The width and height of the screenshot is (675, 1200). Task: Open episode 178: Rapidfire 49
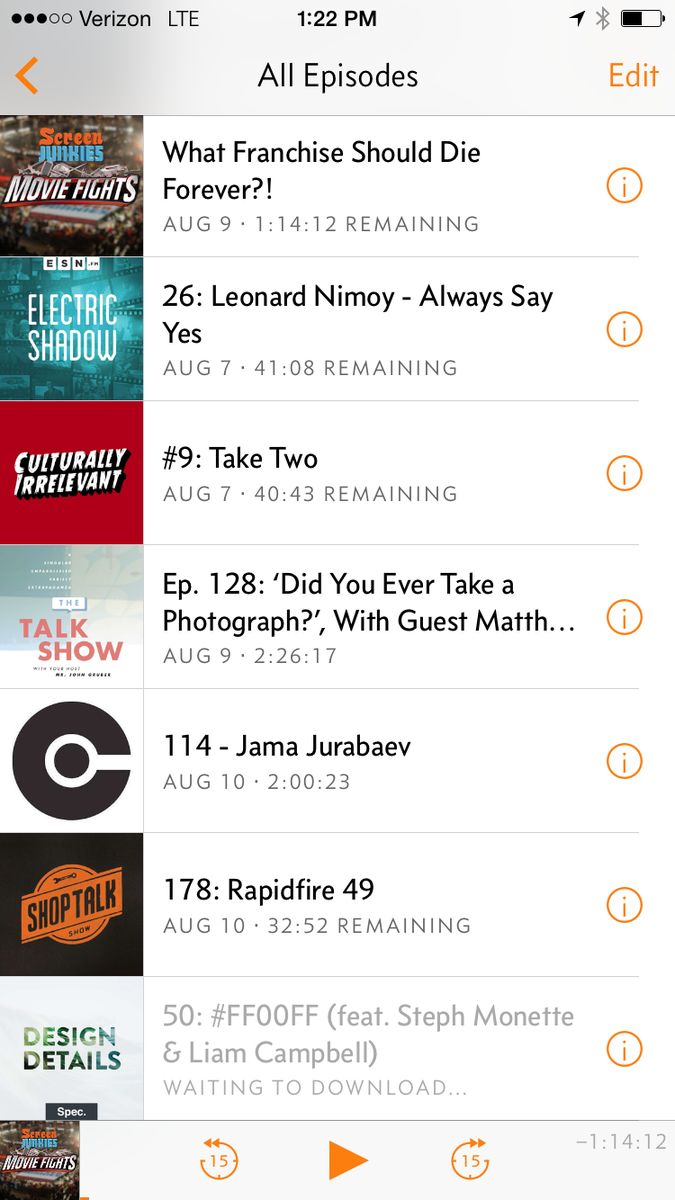[x=370, y=906]
